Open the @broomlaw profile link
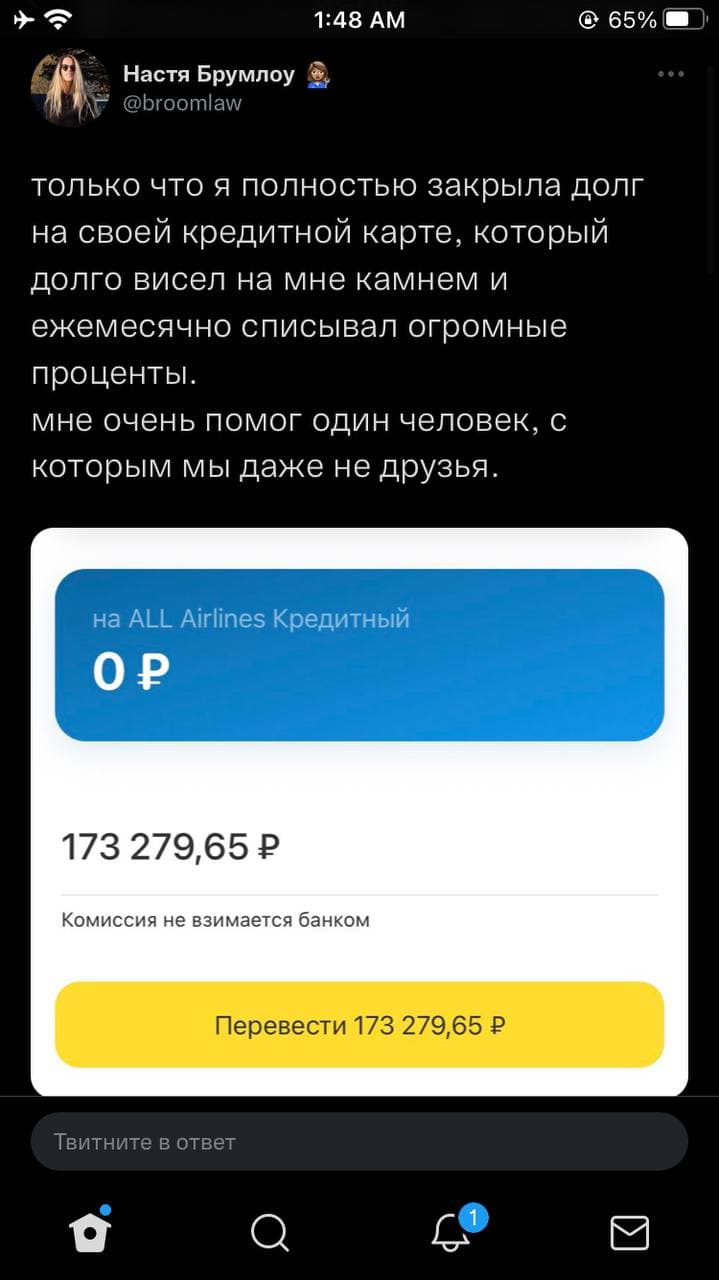The height and width of the screenshot is (1280, 719). [x=182, y=102]
